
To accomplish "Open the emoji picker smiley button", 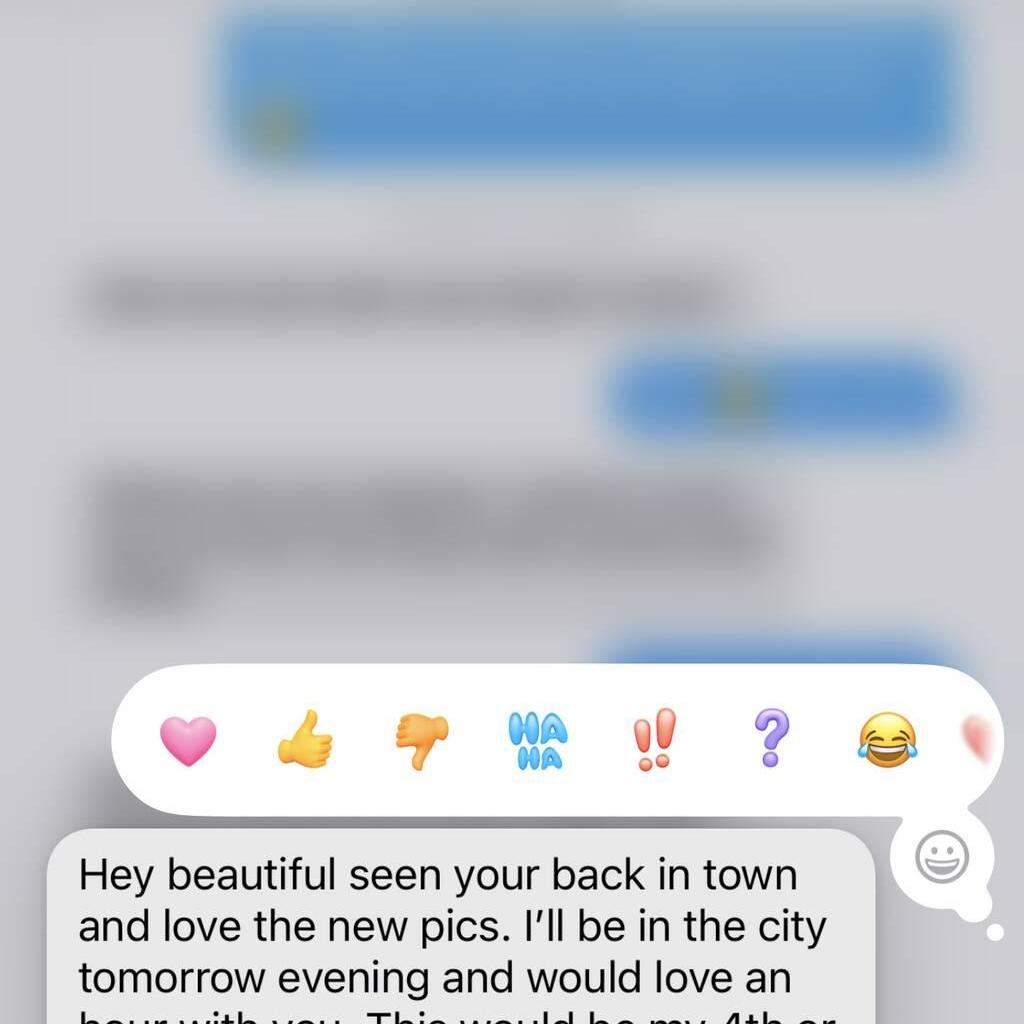I will [942, 857].
